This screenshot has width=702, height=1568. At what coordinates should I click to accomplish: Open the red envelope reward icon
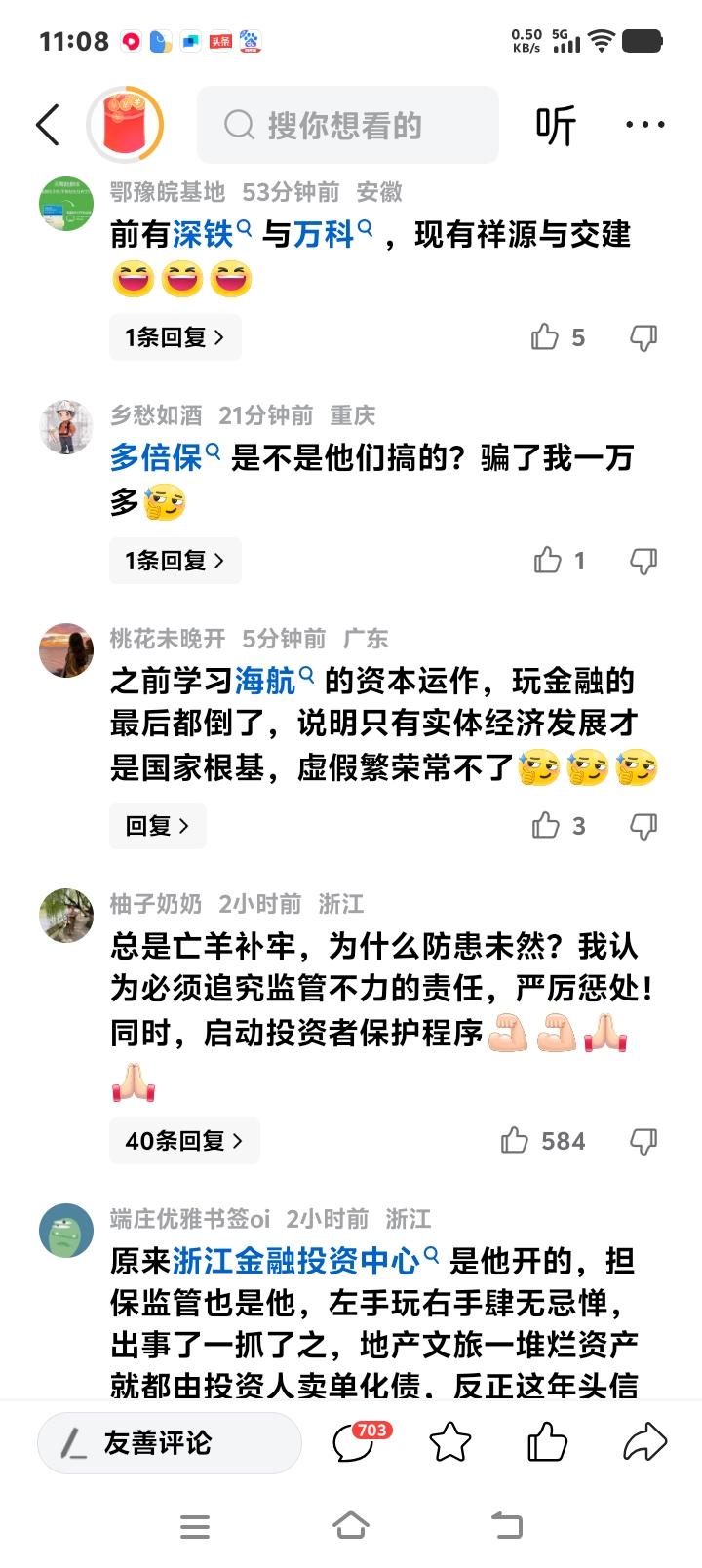(x=125, y=125)
